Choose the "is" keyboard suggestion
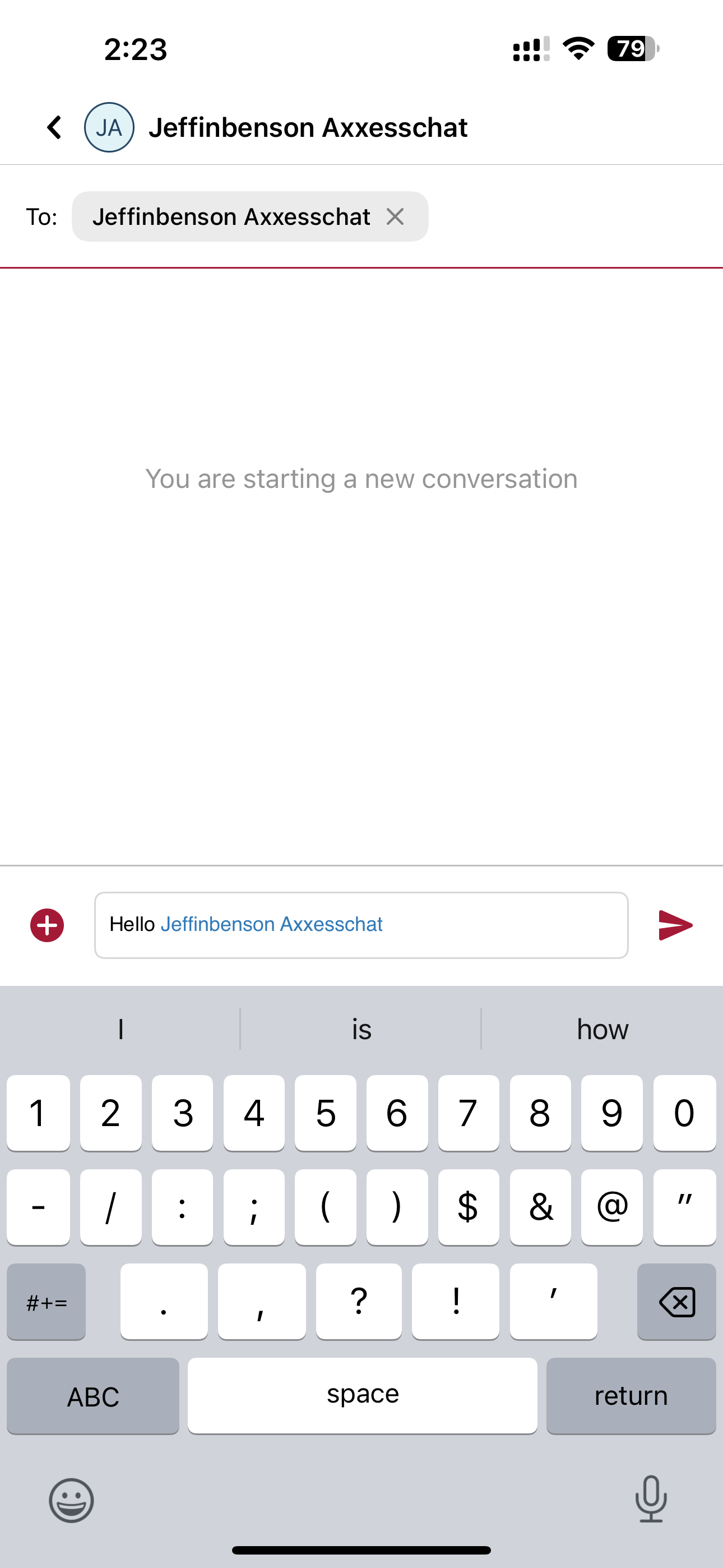The width and height of the screenshot is (723, 1568). pos(361,1029)
